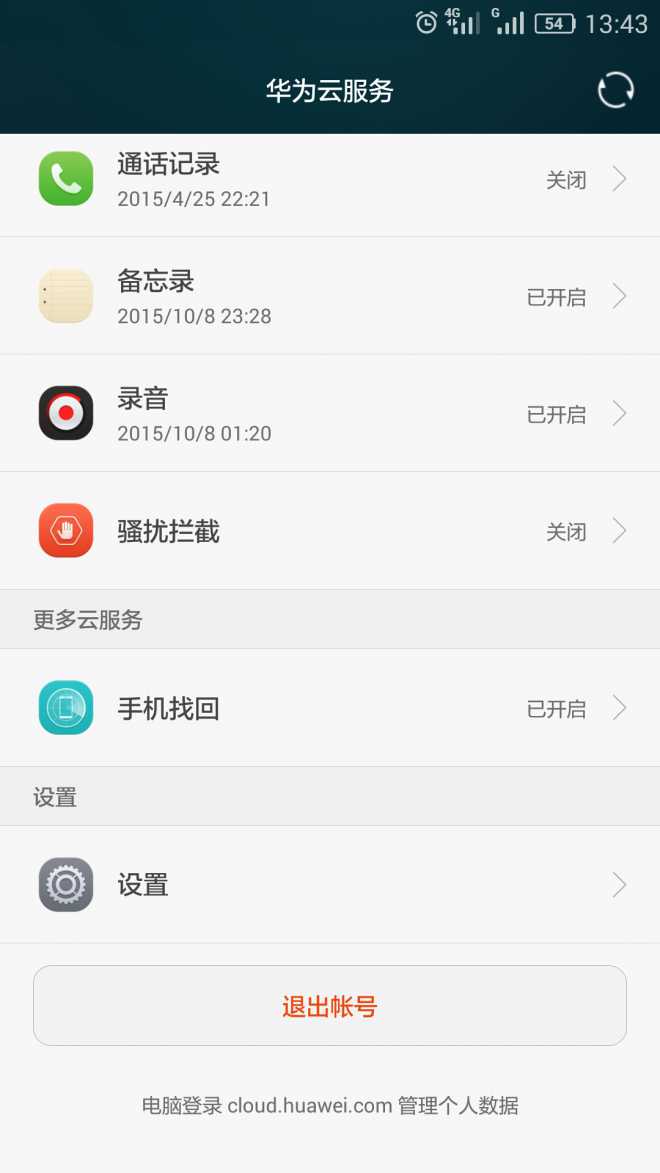Tap the sync refresh icon
The image size is (660, 1173).
click(615, 91)
